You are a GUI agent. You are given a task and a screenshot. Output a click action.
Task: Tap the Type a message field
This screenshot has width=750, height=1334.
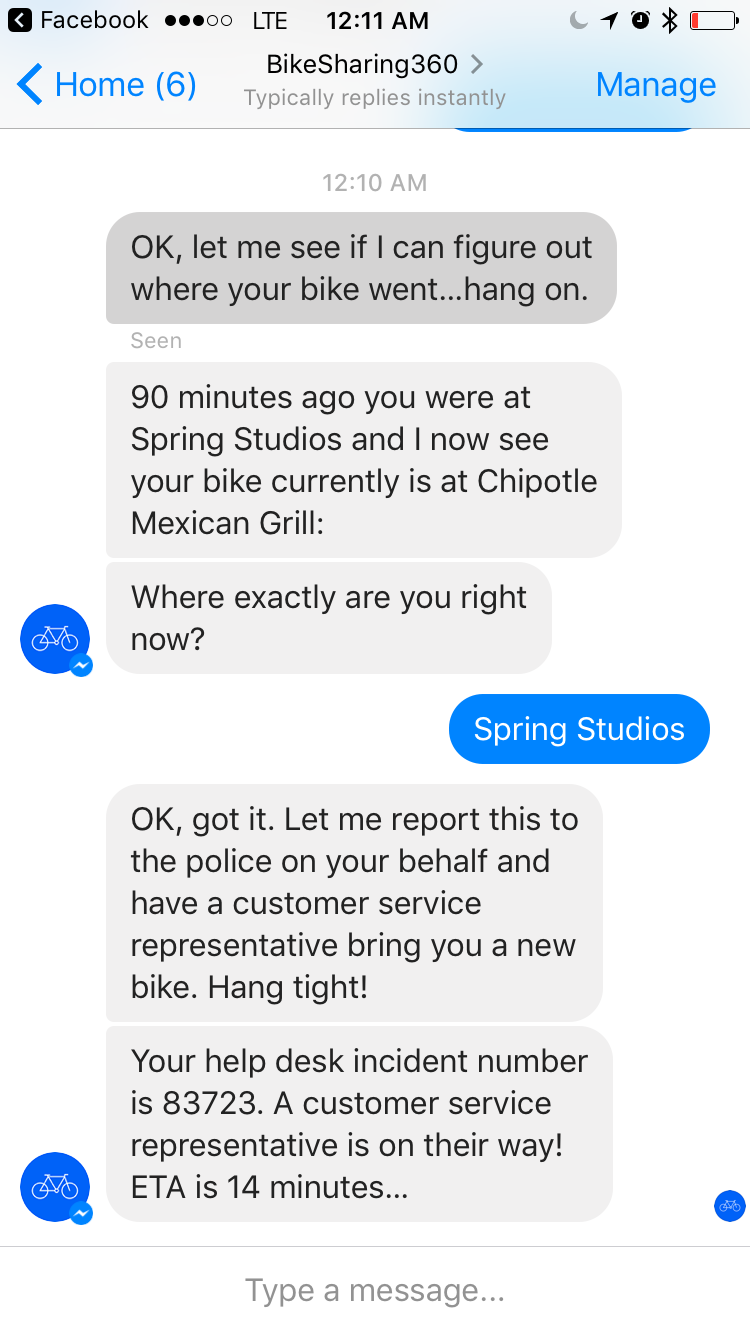(x=375, y=1290)
